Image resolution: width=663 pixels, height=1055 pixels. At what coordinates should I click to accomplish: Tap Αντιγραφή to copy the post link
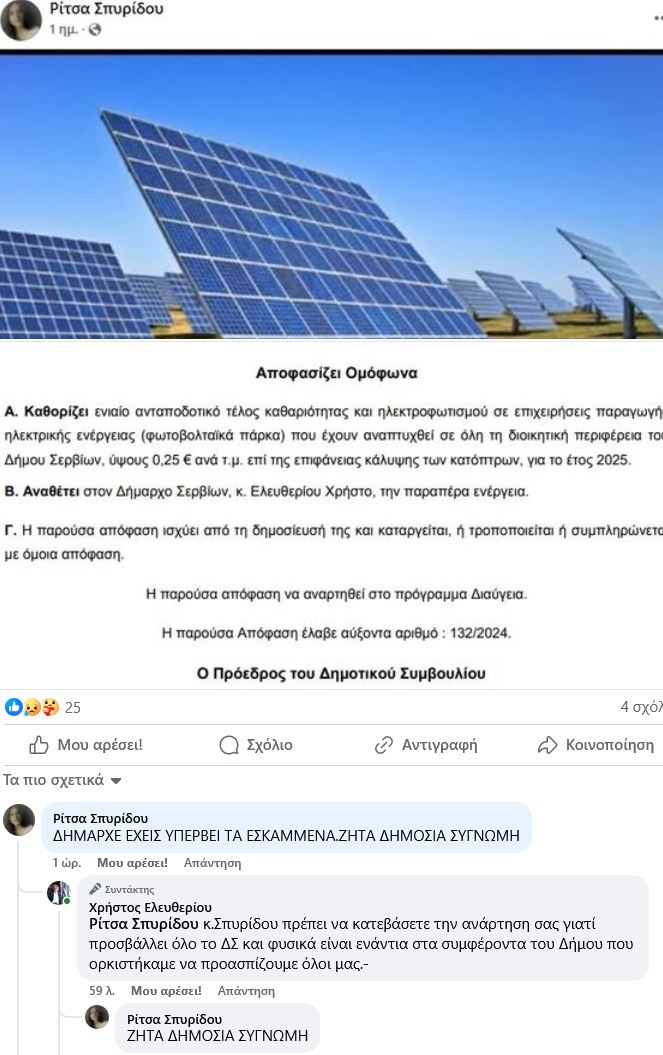(426, 745)
